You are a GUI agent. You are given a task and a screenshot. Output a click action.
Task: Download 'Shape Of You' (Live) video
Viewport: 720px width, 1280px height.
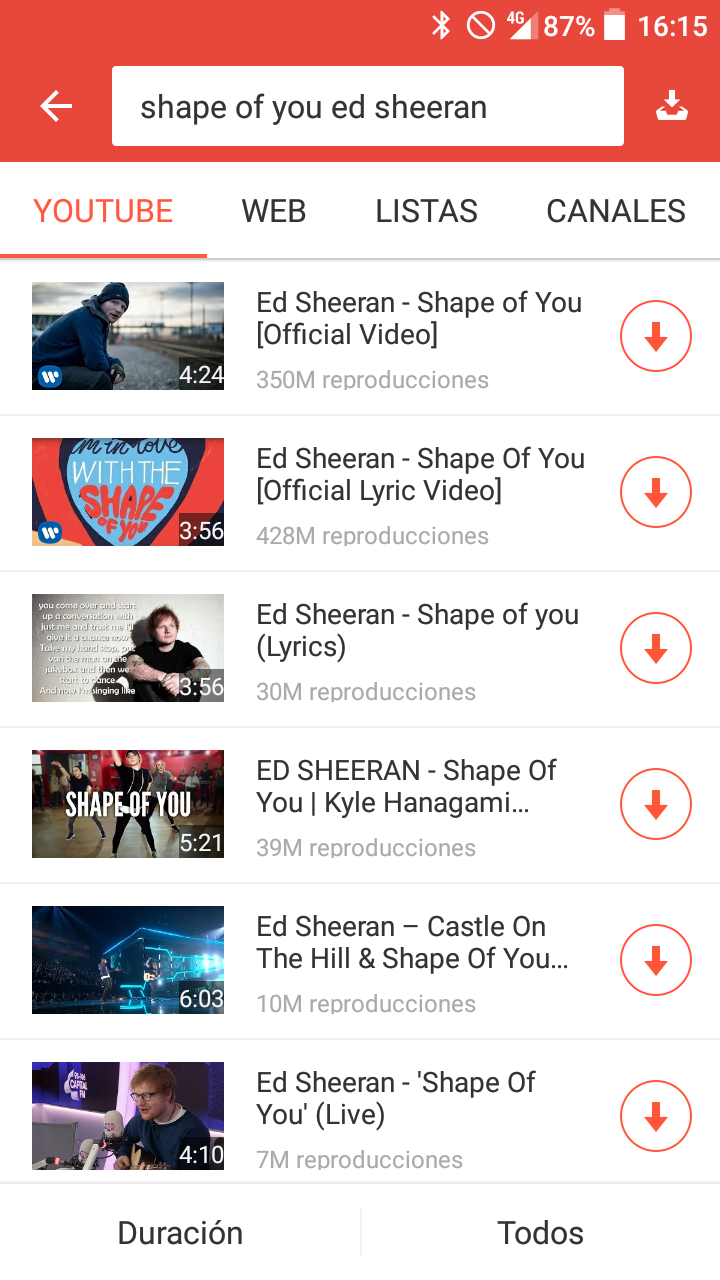point(656,1117)
